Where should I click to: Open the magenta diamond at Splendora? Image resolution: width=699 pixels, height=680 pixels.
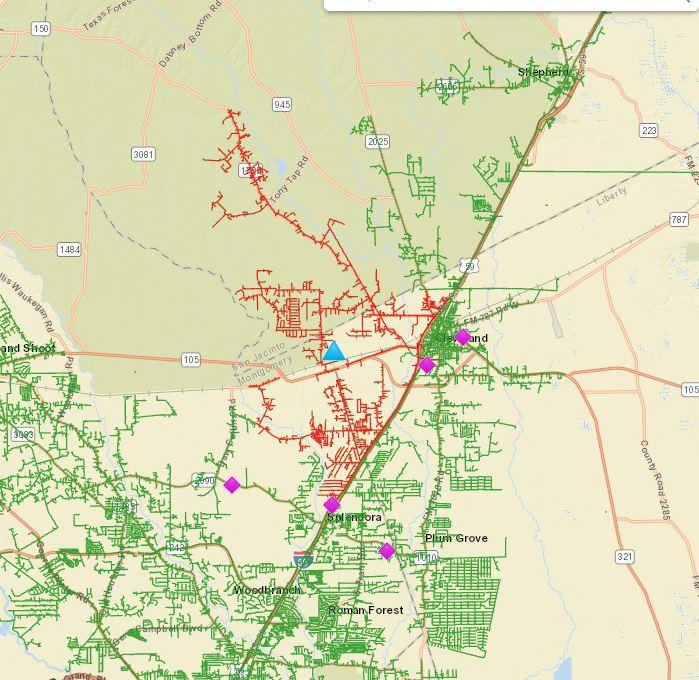click(x=332, y=505)
